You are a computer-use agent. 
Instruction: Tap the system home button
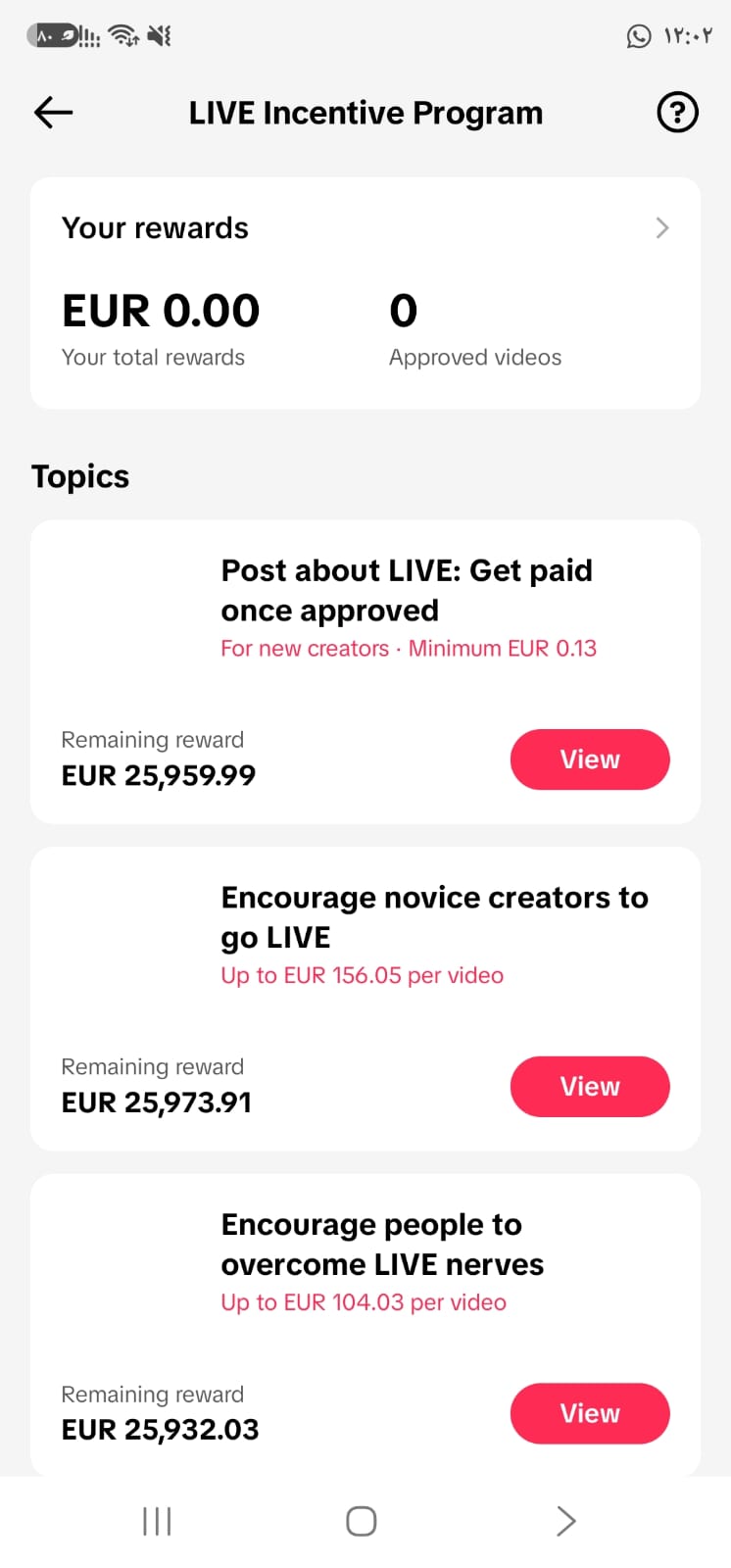[362, 1521]
